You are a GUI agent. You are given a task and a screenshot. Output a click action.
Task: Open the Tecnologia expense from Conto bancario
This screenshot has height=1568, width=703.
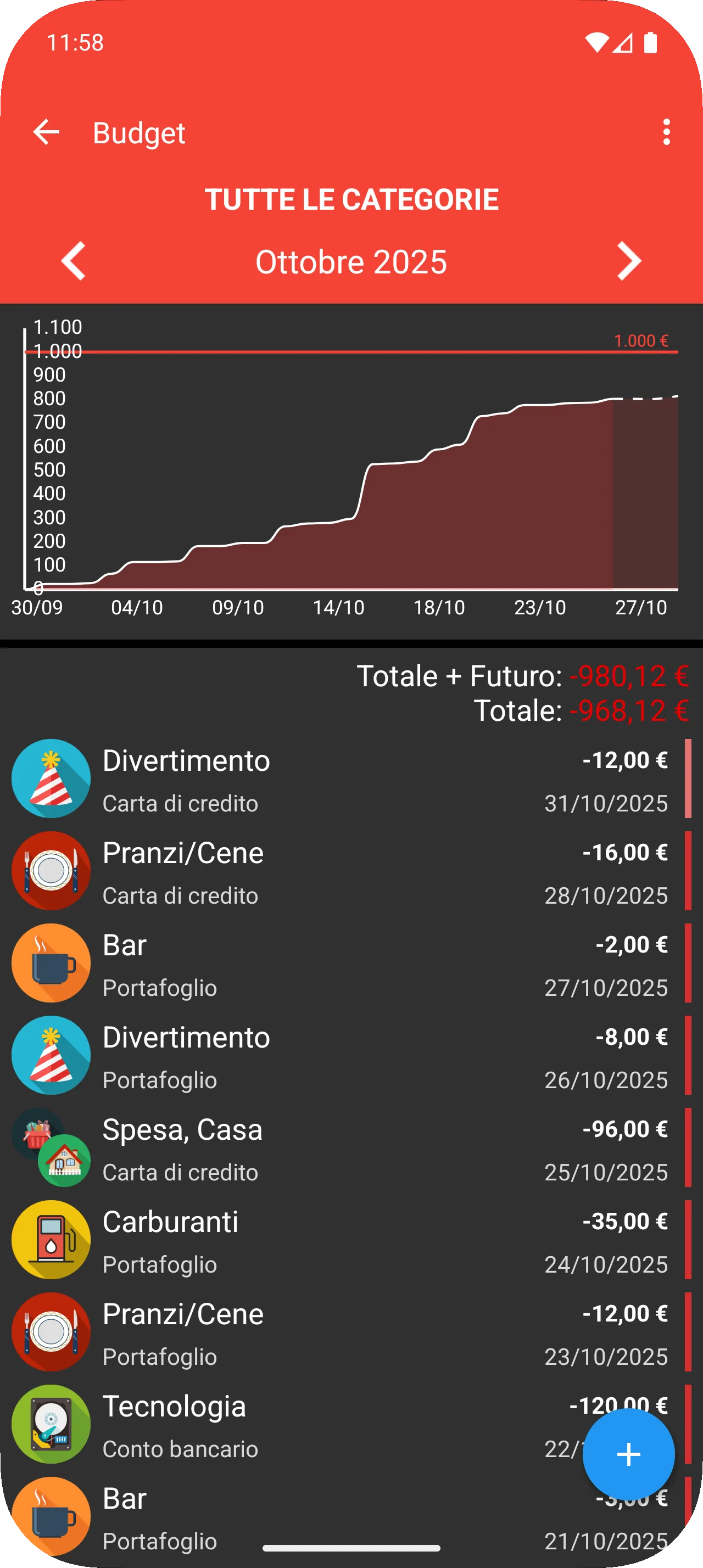click(x=304, y=1425)
